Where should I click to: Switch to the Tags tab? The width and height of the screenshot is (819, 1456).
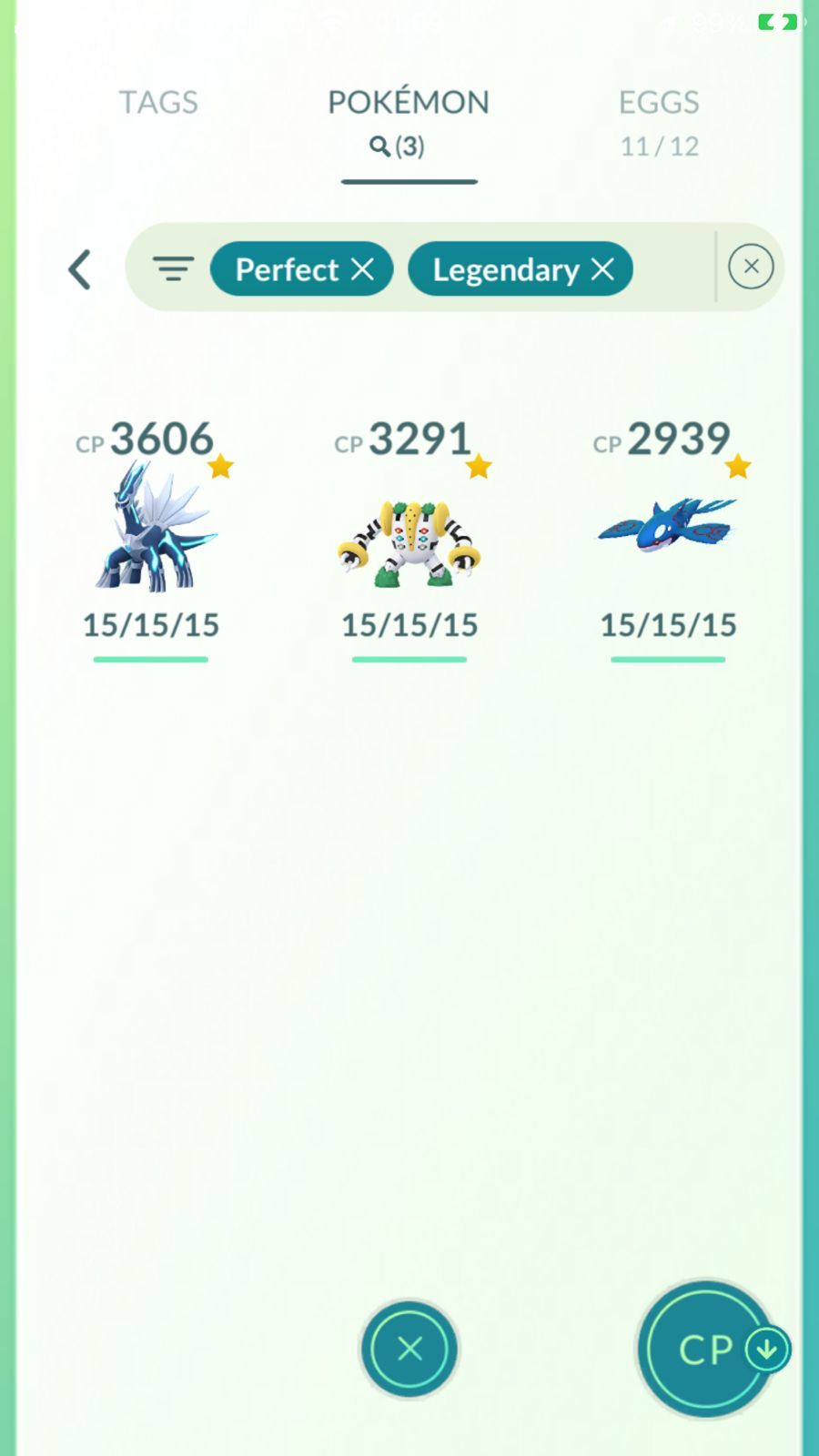(158, 103)
